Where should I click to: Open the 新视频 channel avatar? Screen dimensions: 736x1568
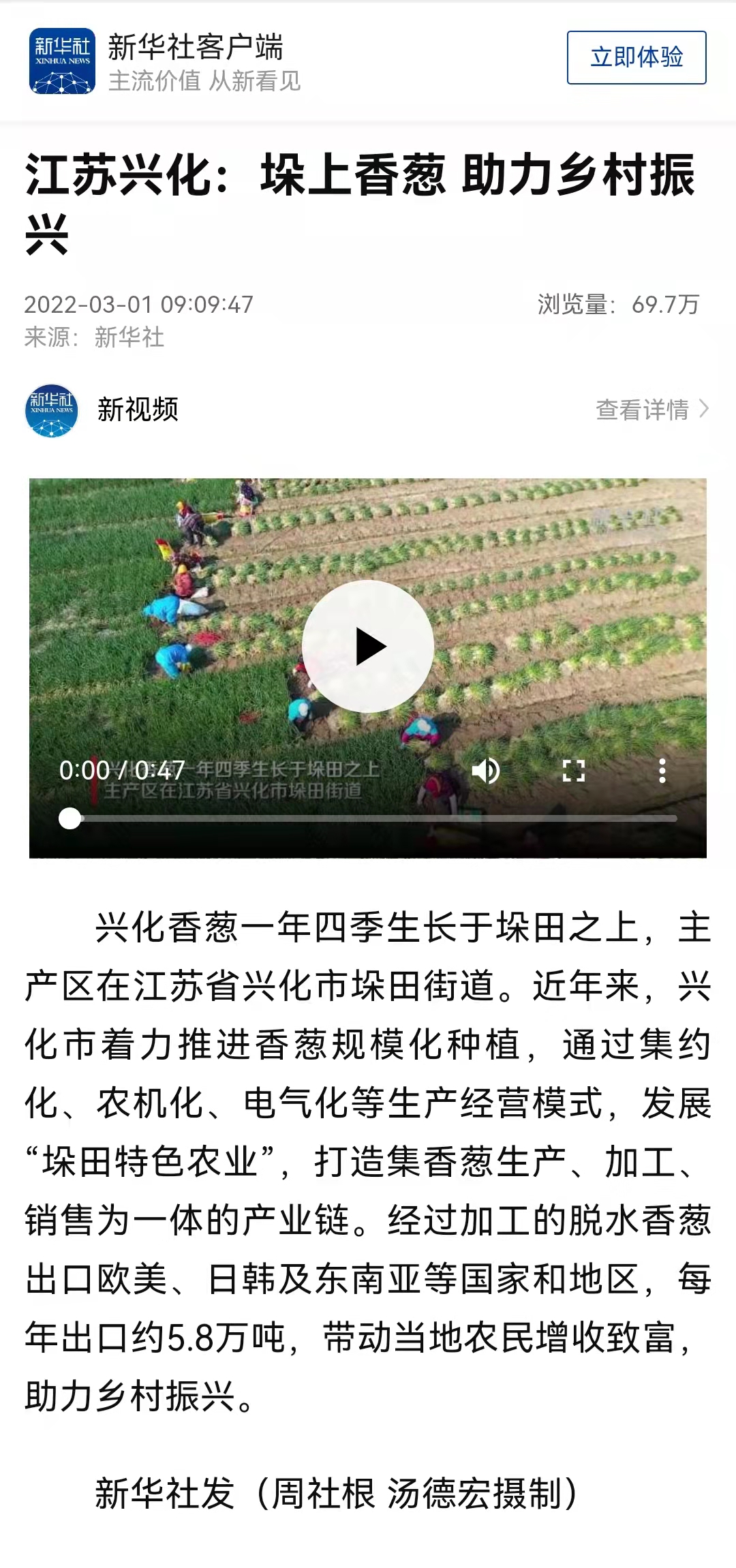point(52,410)
